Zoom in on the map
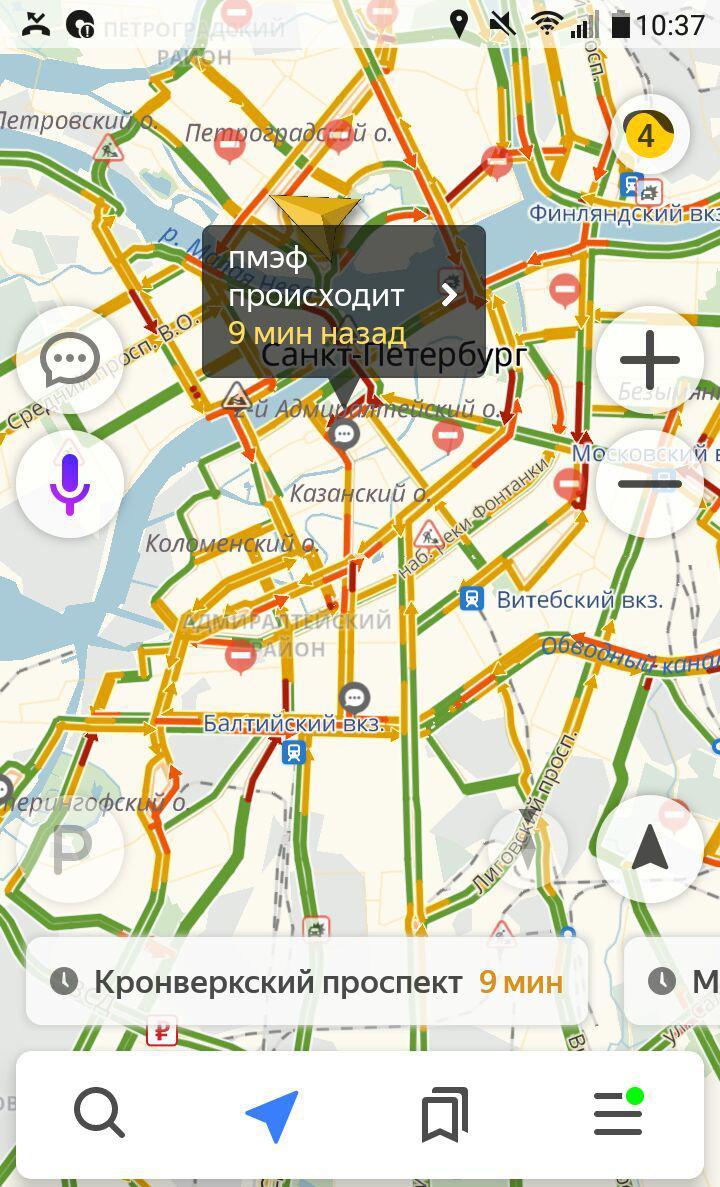Viewport: 720px width, 1187px height. [649, 360]
